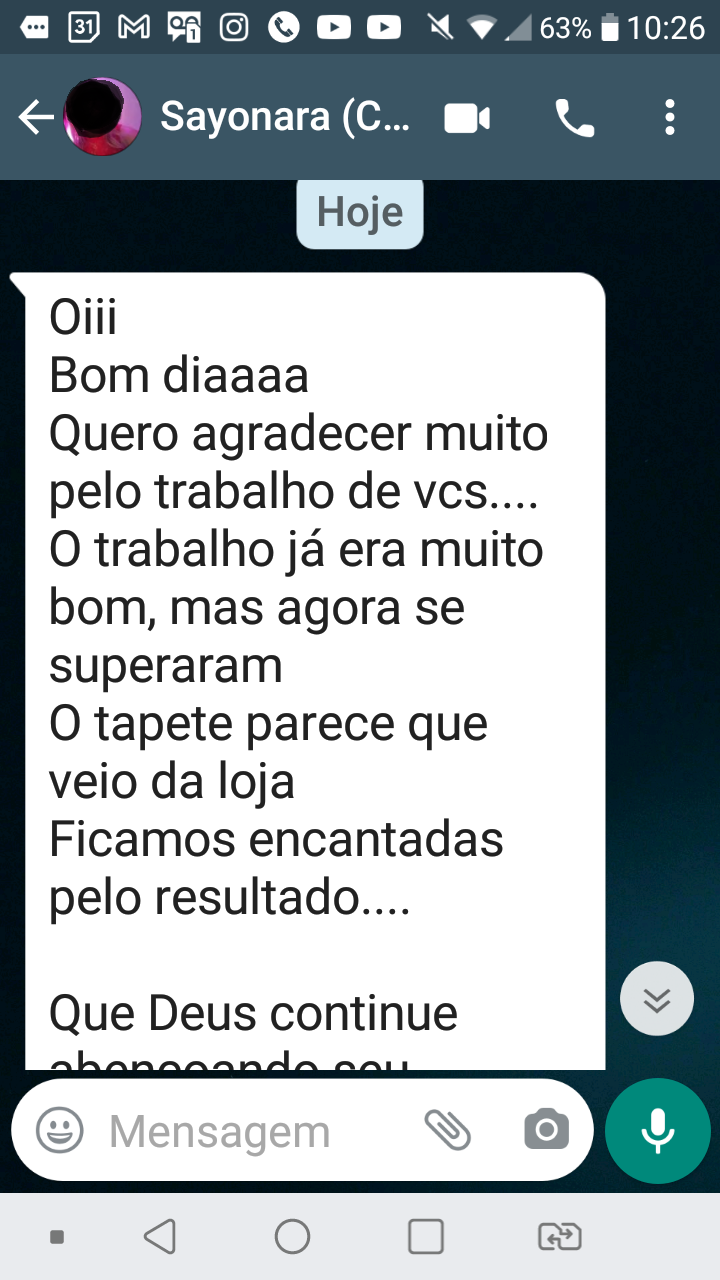Go back to the chat list
The width and height of the screenshot is (720, 1280).
[x=36, y=118]
